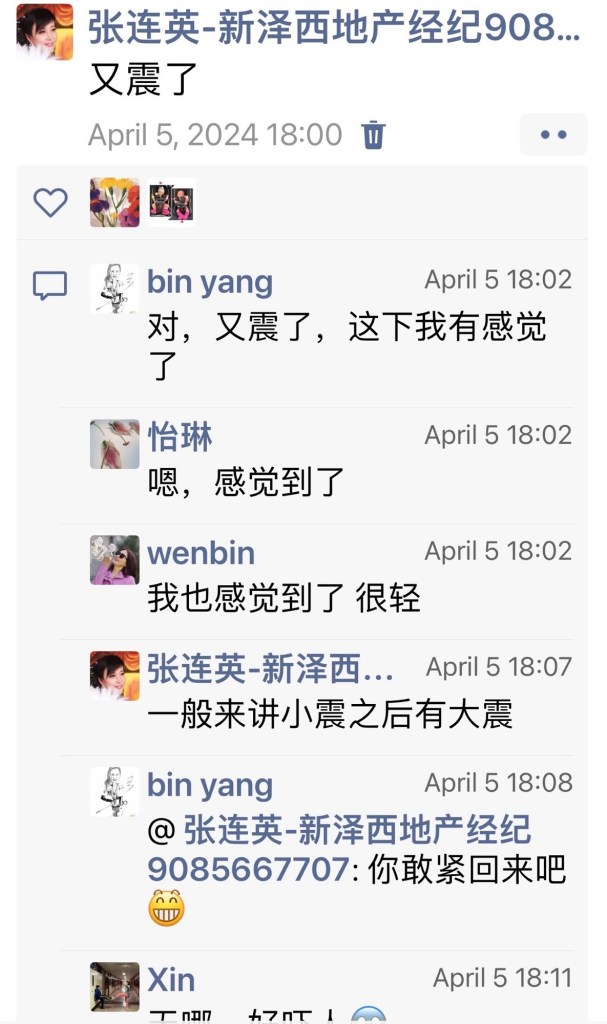Open the second liker's avatar beside the flower
607x1024 pixels.
pyautogui.click(x=170, y=203)
